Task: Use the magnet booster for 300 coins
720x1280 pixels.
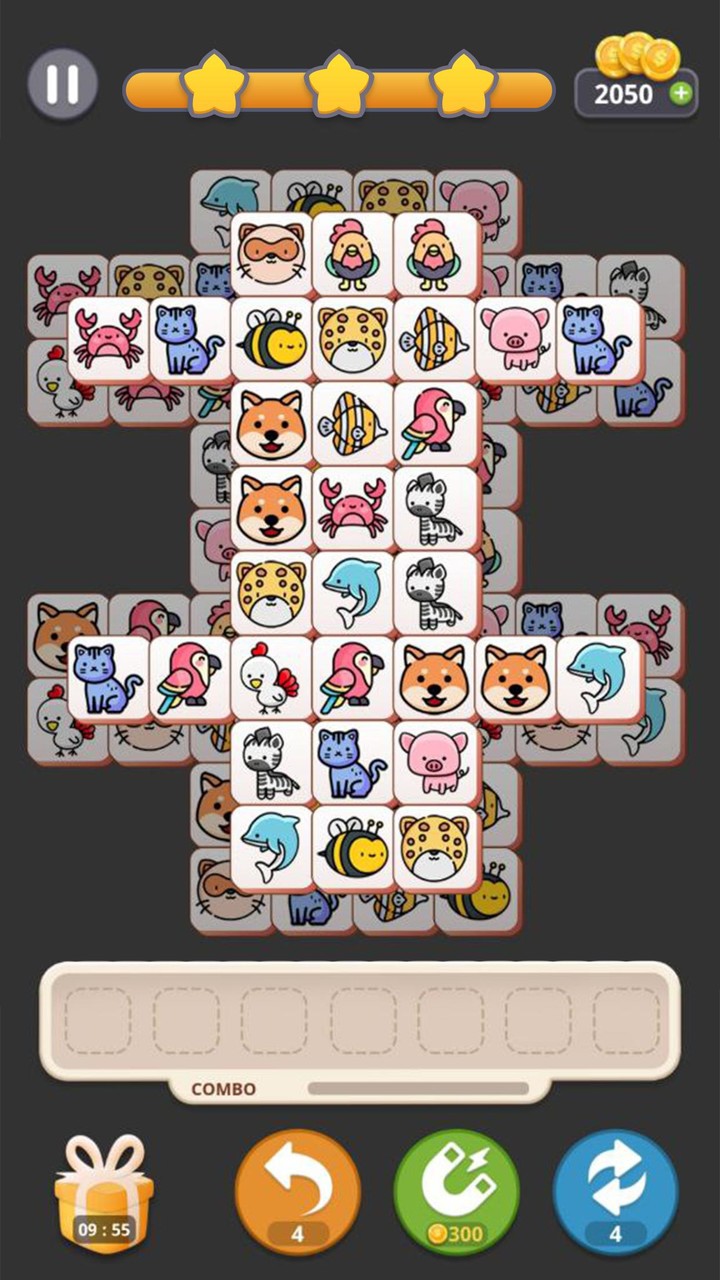Action: [x=456, y=1190]
